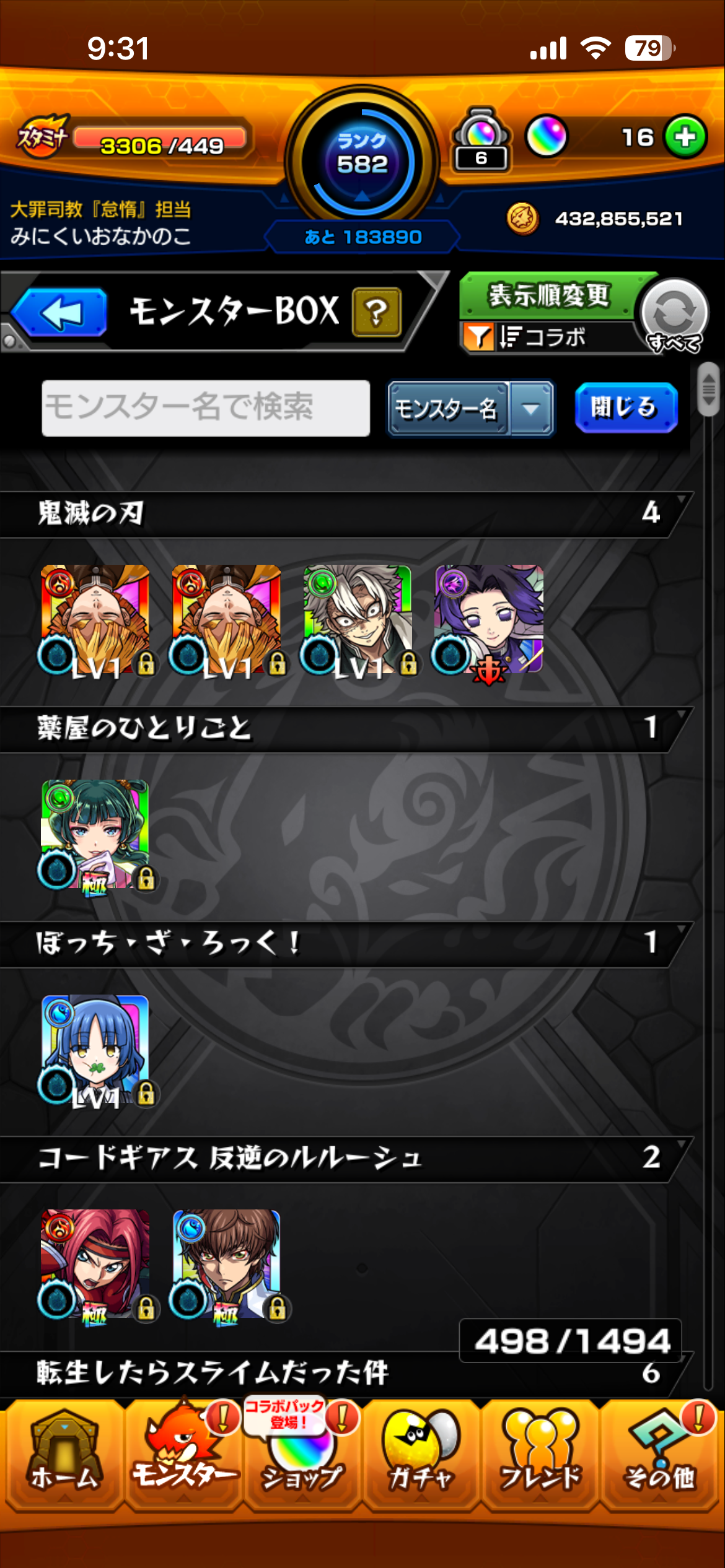Tap the 表示順変更 sort order button

click(x=549, y=296)
